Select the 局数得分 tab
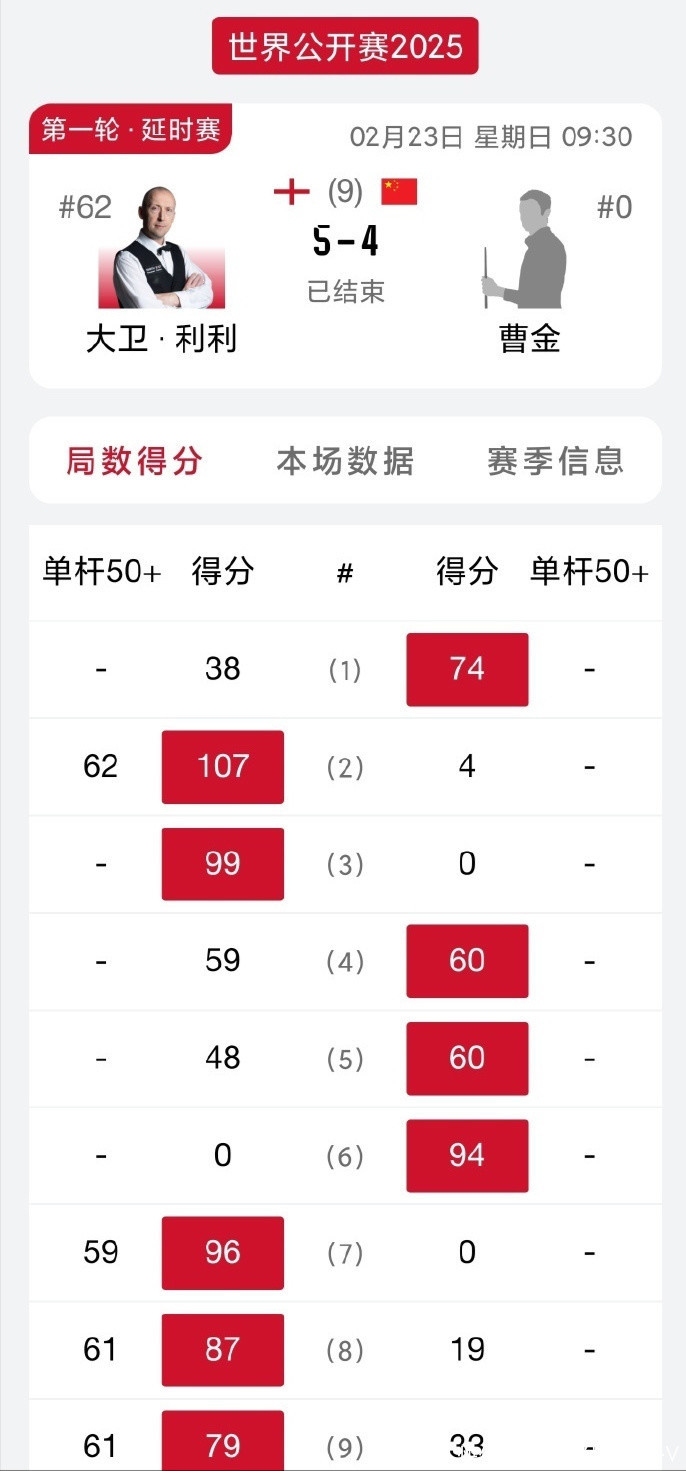Image resolution: width=686 pixels, height=1471 pixels. click(x=134, y=461)
